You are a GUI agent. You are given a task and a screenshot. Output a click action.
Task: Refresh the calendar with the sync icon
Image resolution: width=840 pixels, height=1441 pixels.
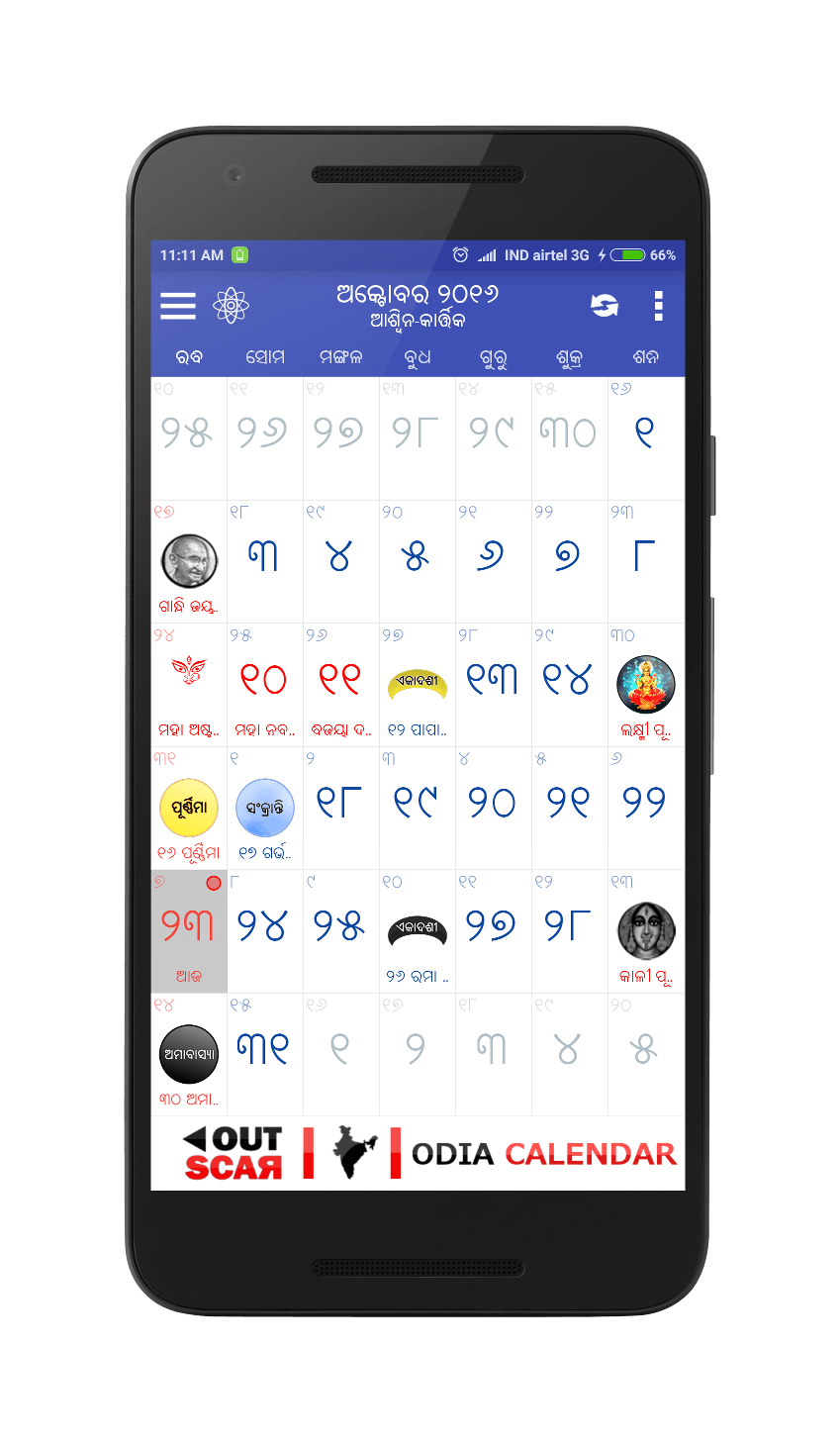point(605,306)
